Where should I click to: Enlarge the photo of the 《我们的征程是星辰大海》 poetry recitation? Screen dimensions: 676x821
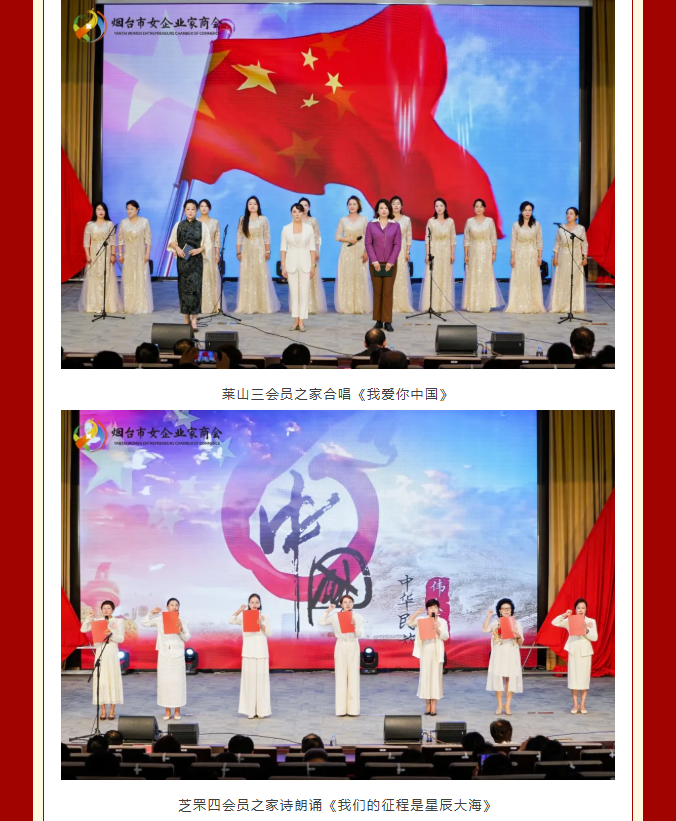pyautogui.click(x=337, y=595)
